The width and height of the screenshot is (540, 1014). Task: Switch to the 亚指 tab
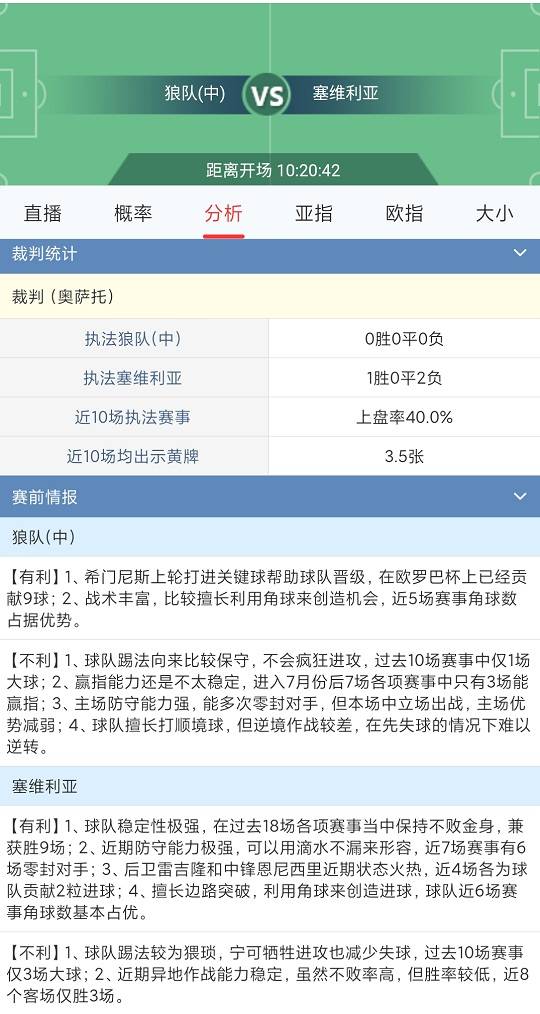tap(314, 213)
